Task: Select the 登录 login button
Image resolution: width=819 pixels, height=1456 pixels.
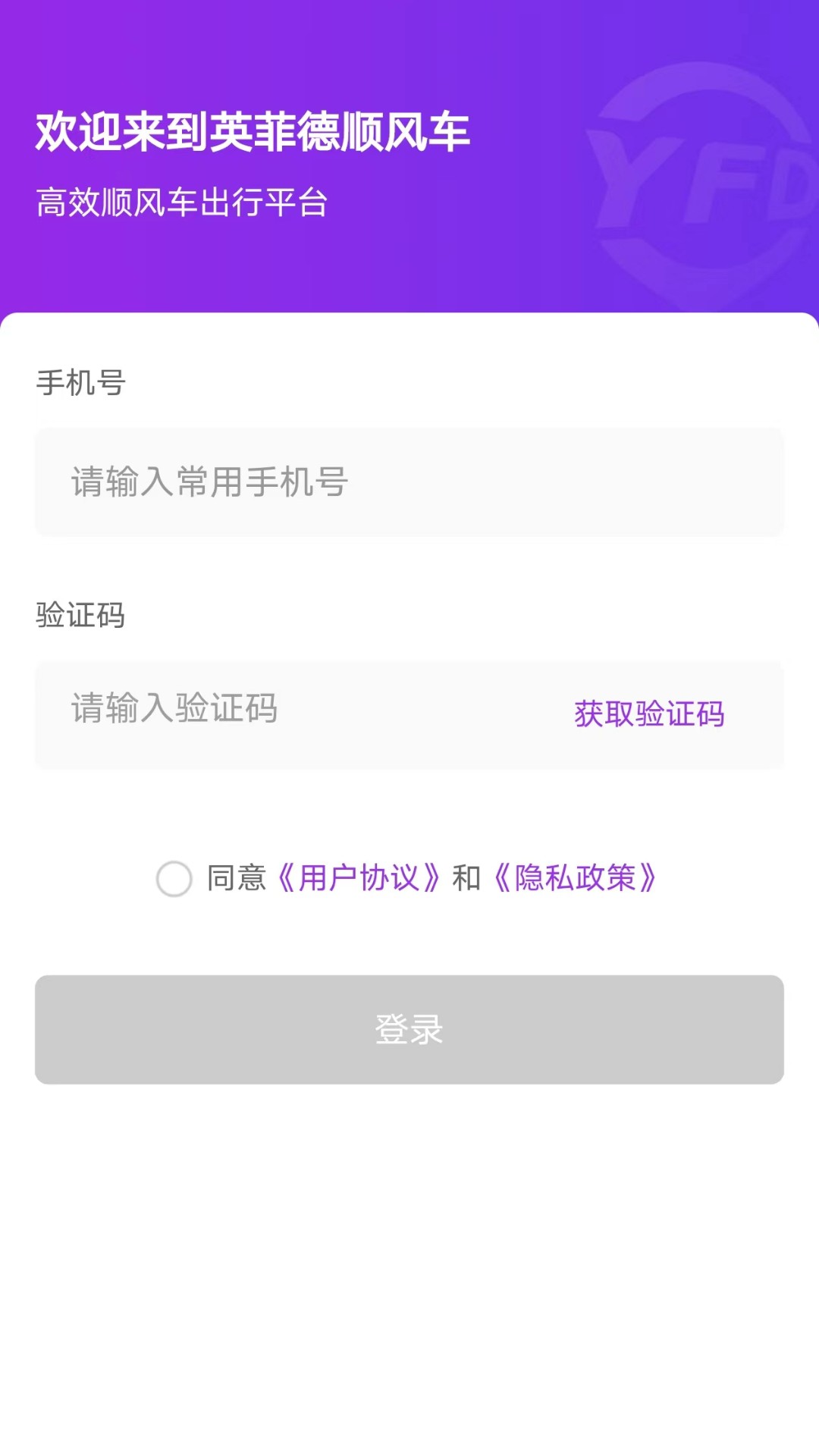Action: click(x=409, y=1031)
